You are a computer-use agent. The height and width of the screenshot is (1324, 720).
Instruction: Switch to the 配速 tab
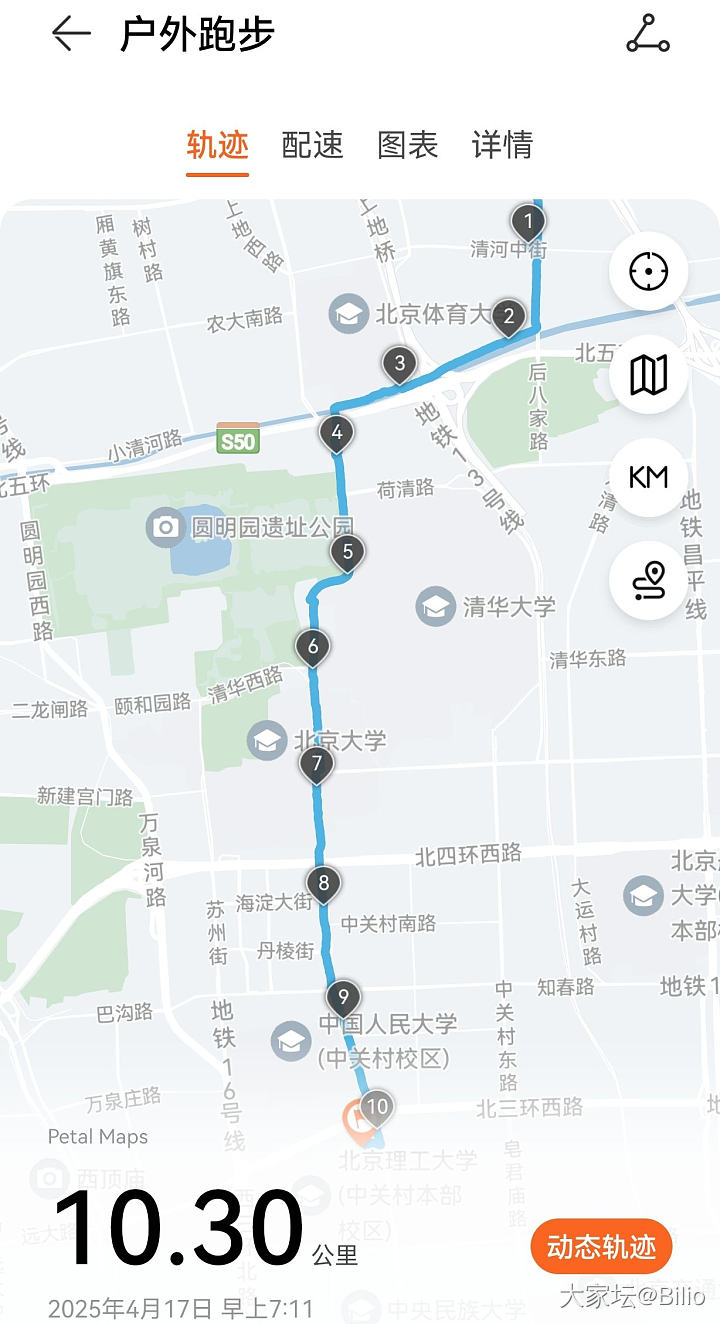click(312, 145)
